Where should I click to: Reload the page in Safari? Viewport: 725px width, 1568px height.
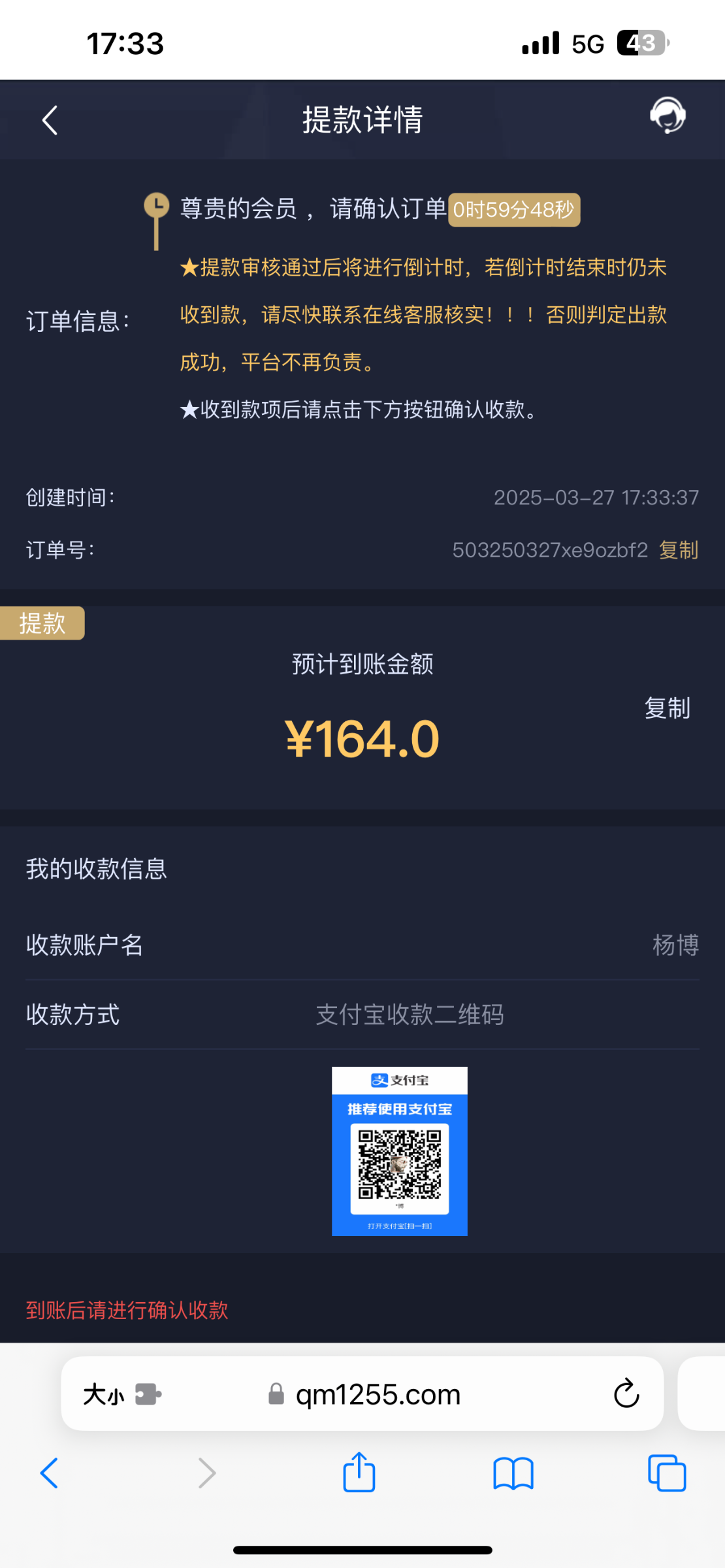pyautogui.click(x=626, y=1394)
